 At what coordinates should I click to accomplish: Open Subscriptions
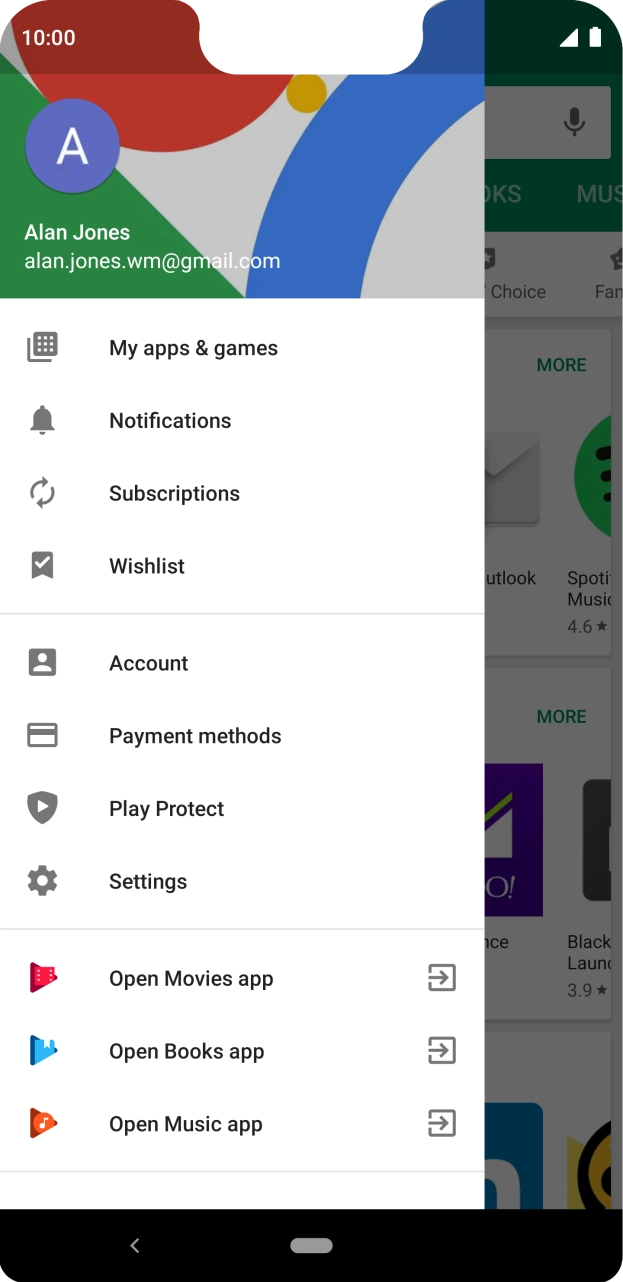(x=174, y=493)
